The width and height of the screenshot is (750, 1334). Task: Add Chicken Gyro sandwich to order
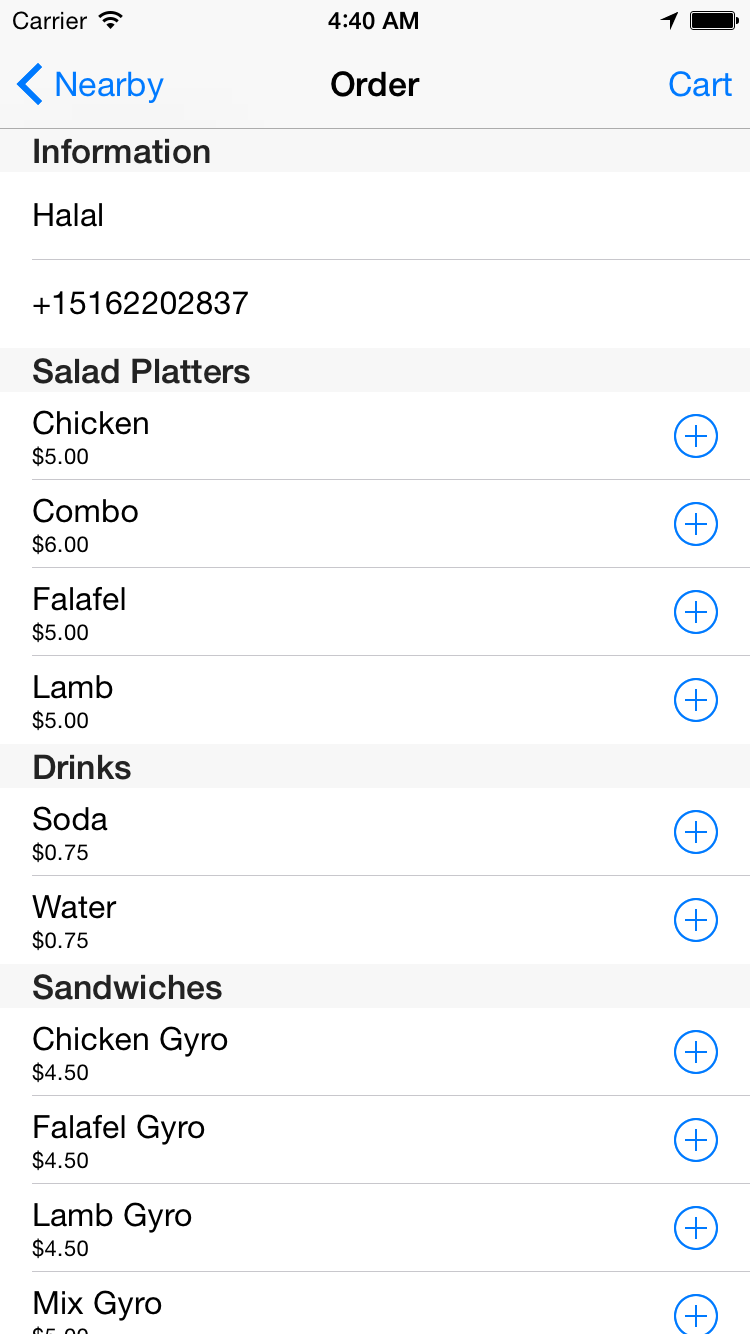[x=696, y=1053]
